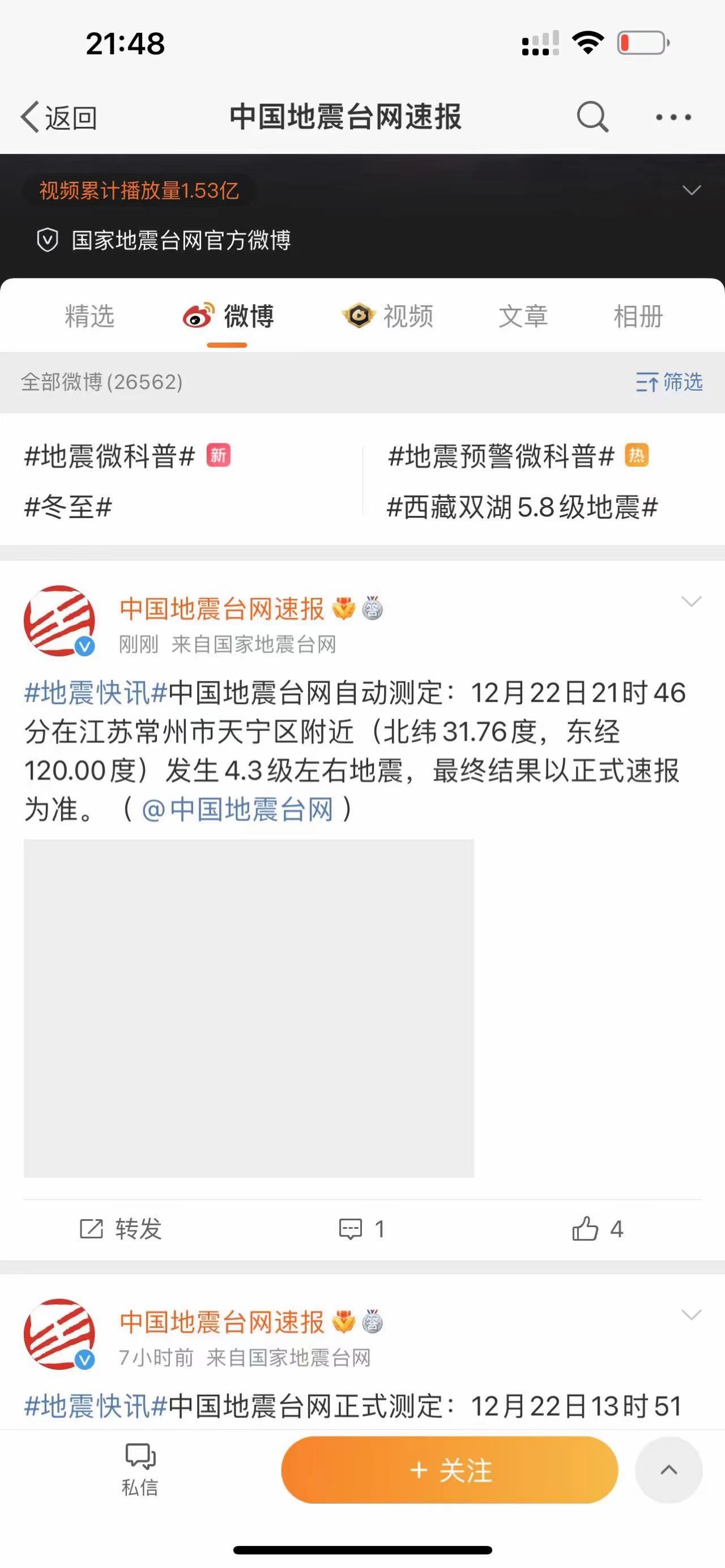
Task: Open the #西藏双湖5.8级地震# topic
Action: pyautogui.click(x=522, y=507)
